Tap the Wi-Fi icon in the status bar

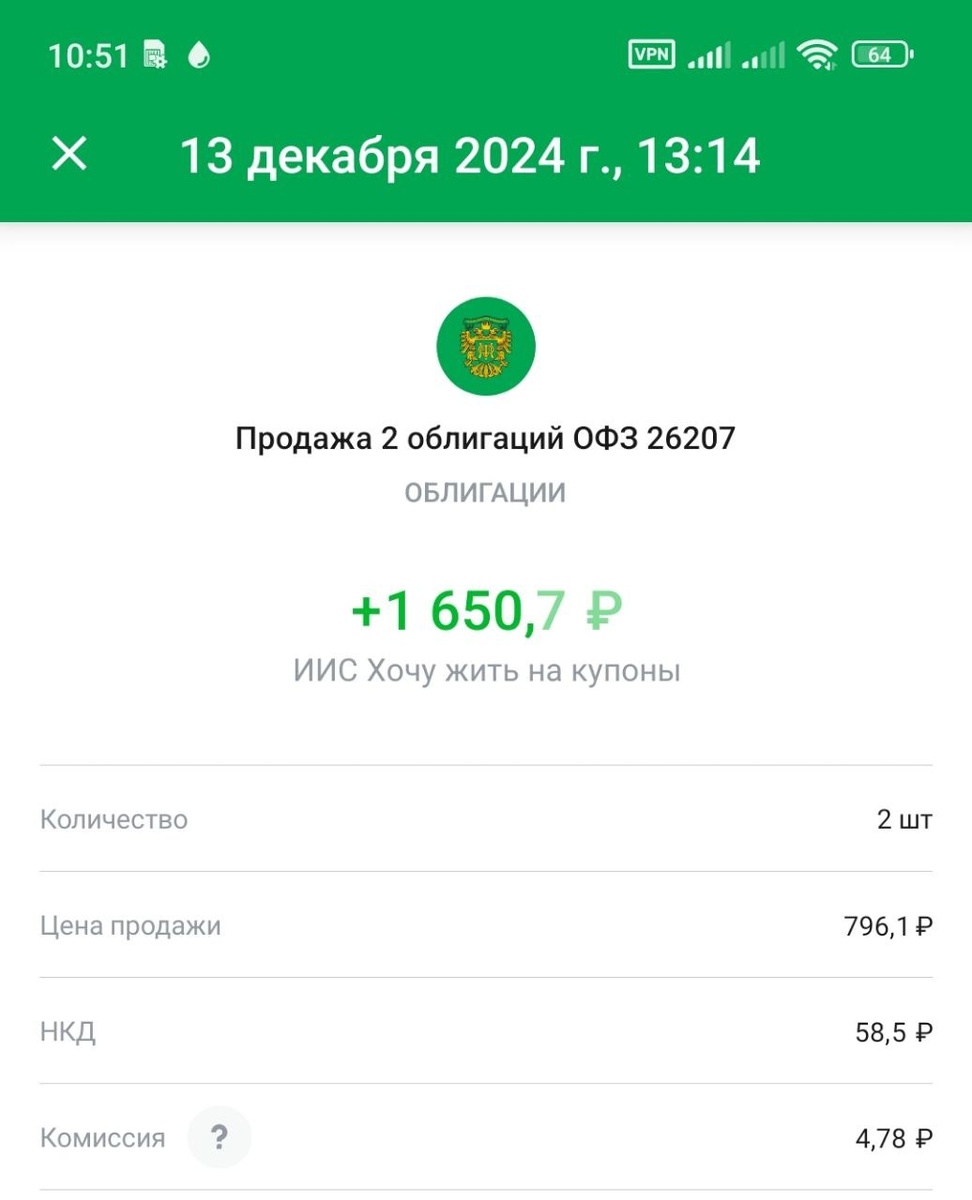click(818, 55)
